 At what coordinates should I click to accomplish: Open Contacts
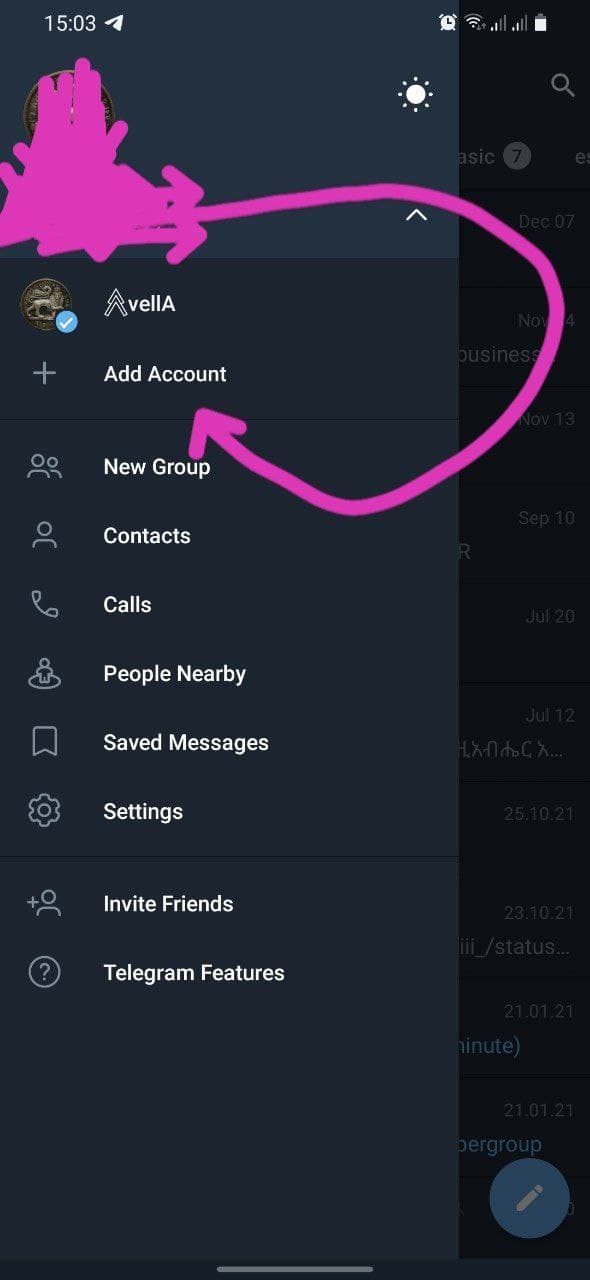point(229,536)
